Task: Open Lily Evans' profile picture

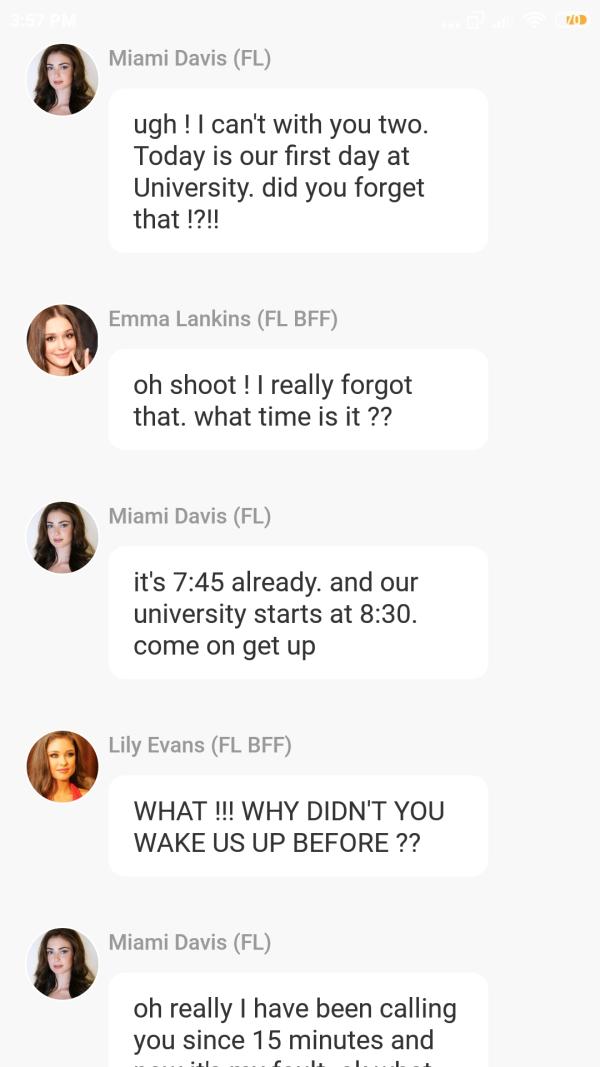Action: coord(62,766)
